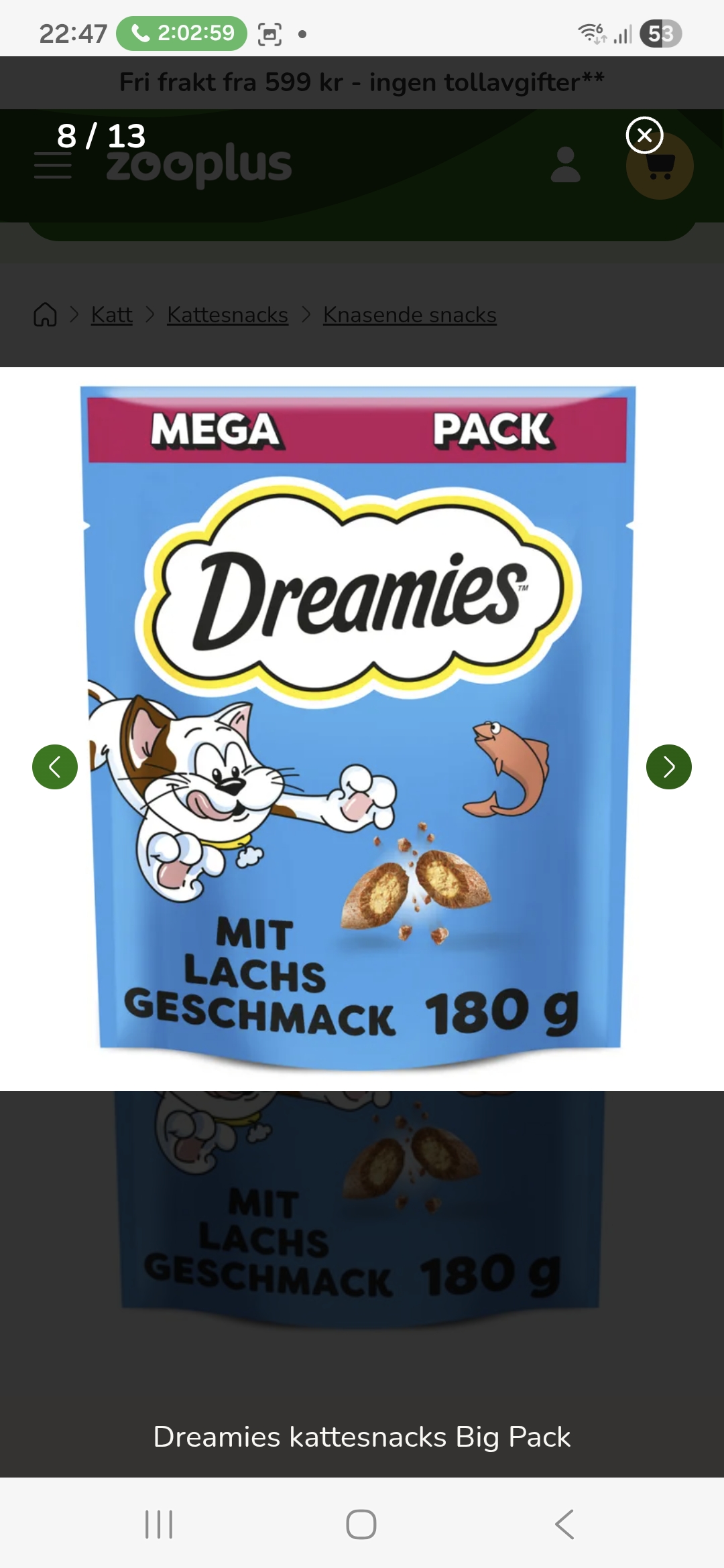Go back to the previous product image
724x1568 pixels.
tap(54, 767)
